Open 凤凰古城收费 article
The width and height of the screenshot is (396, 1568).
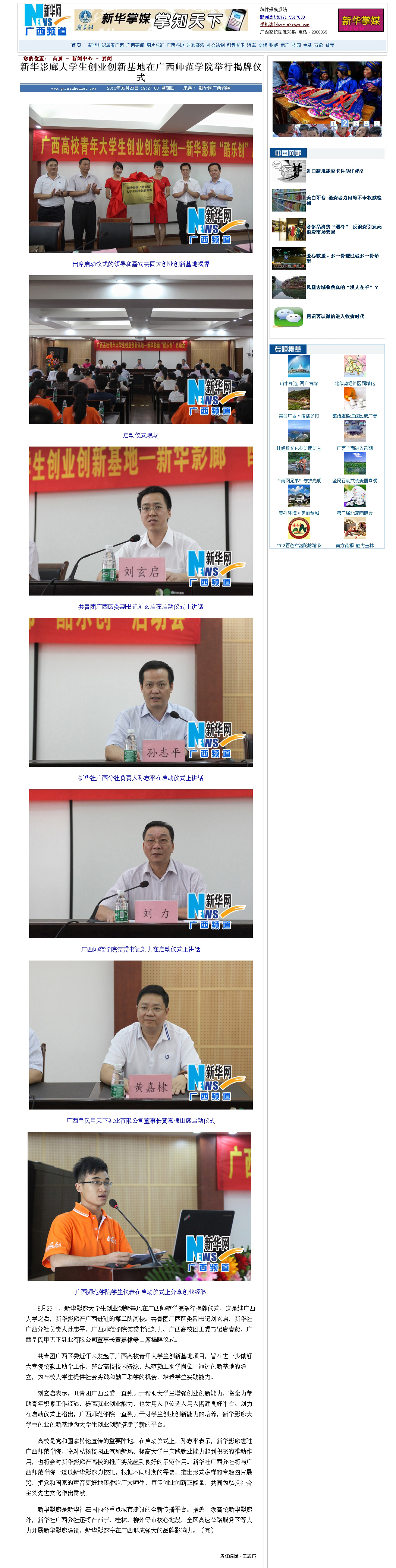(x=342, y=287)
